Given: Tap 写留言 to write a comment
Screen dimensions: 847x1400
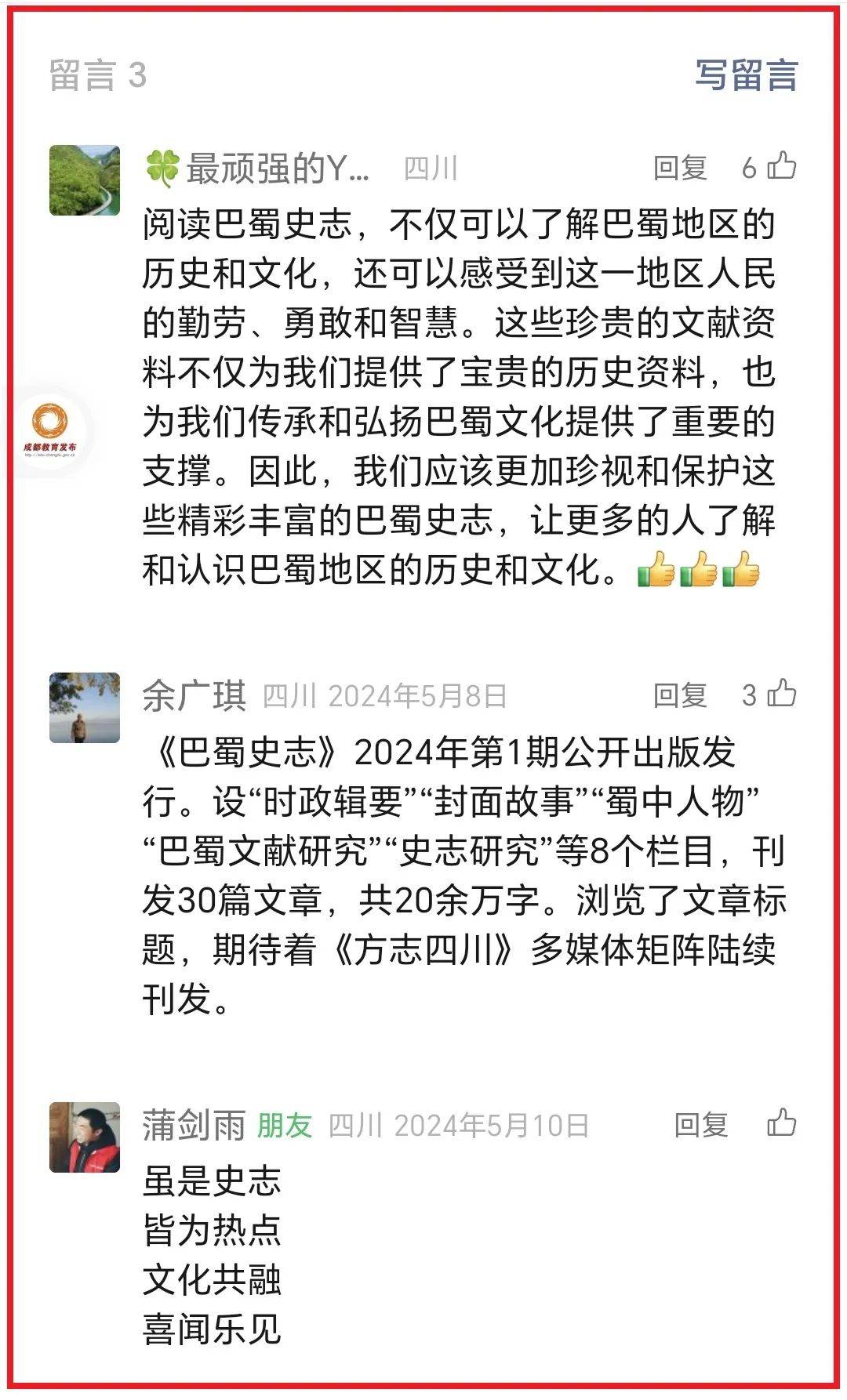Looking at the screenshot, I should coord(746,75).
